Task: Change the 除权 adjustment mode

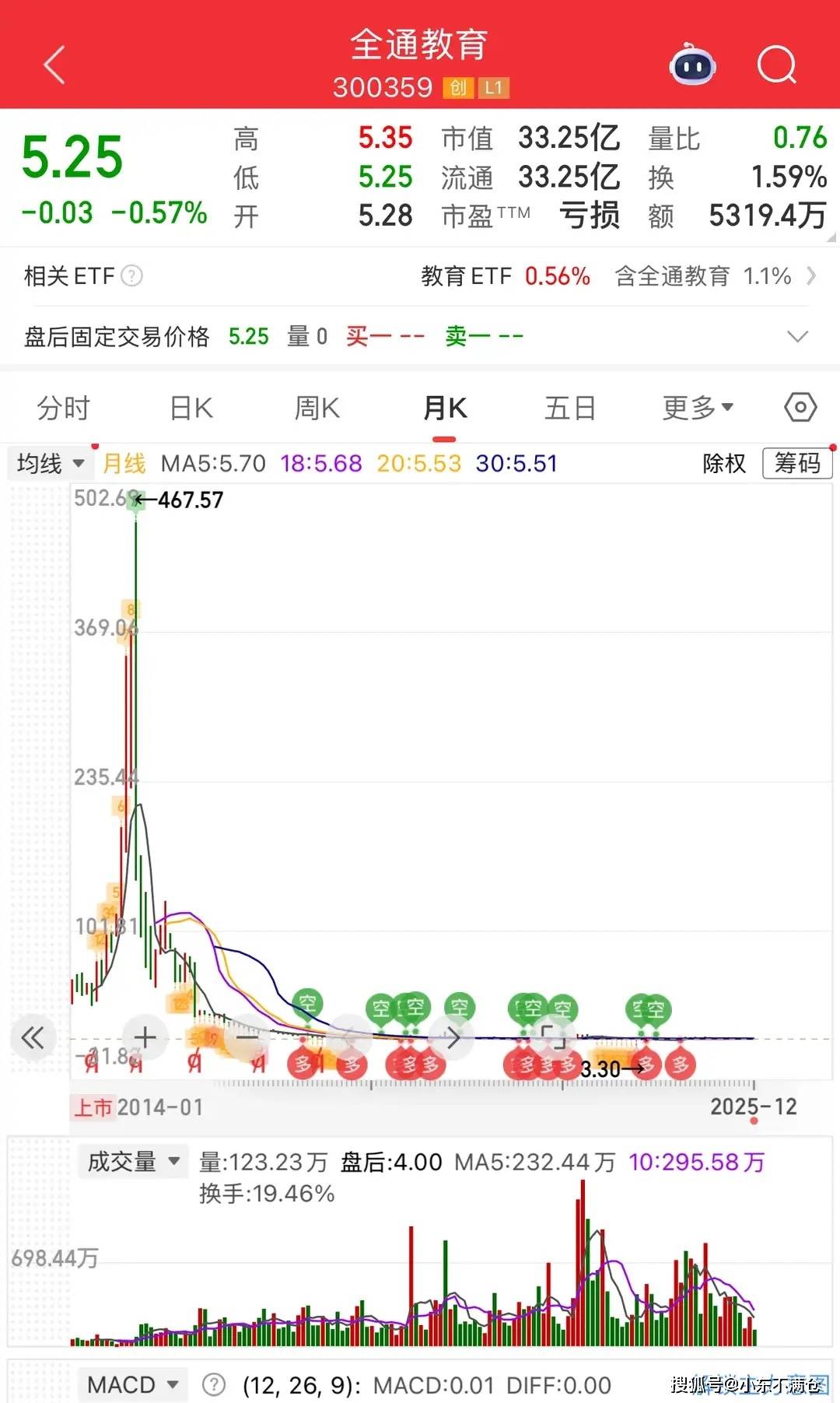Action: (724, 464)
